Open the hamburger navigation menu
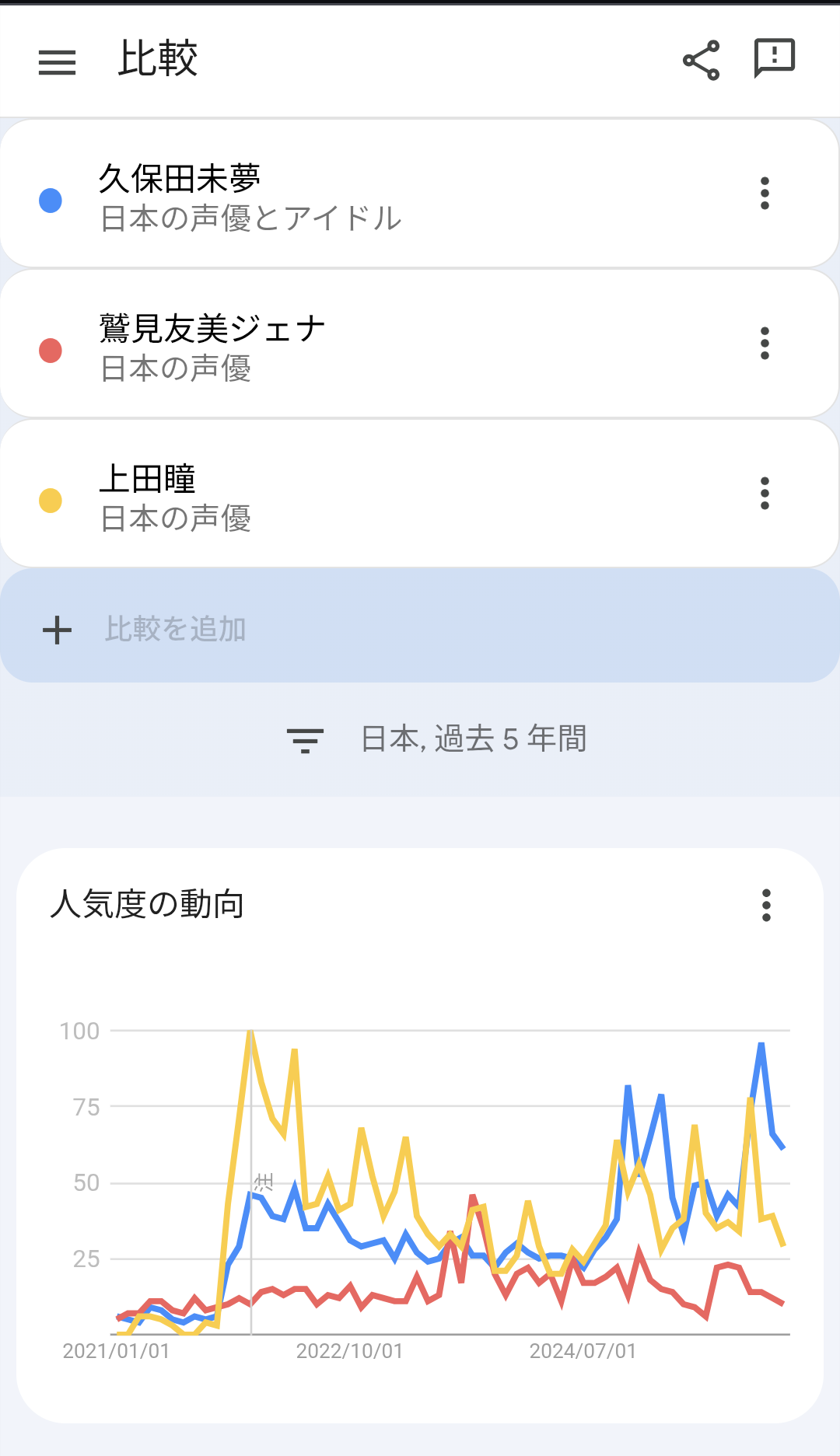The height and width of the screenshot is (1456, 840). tap(57, 61)
